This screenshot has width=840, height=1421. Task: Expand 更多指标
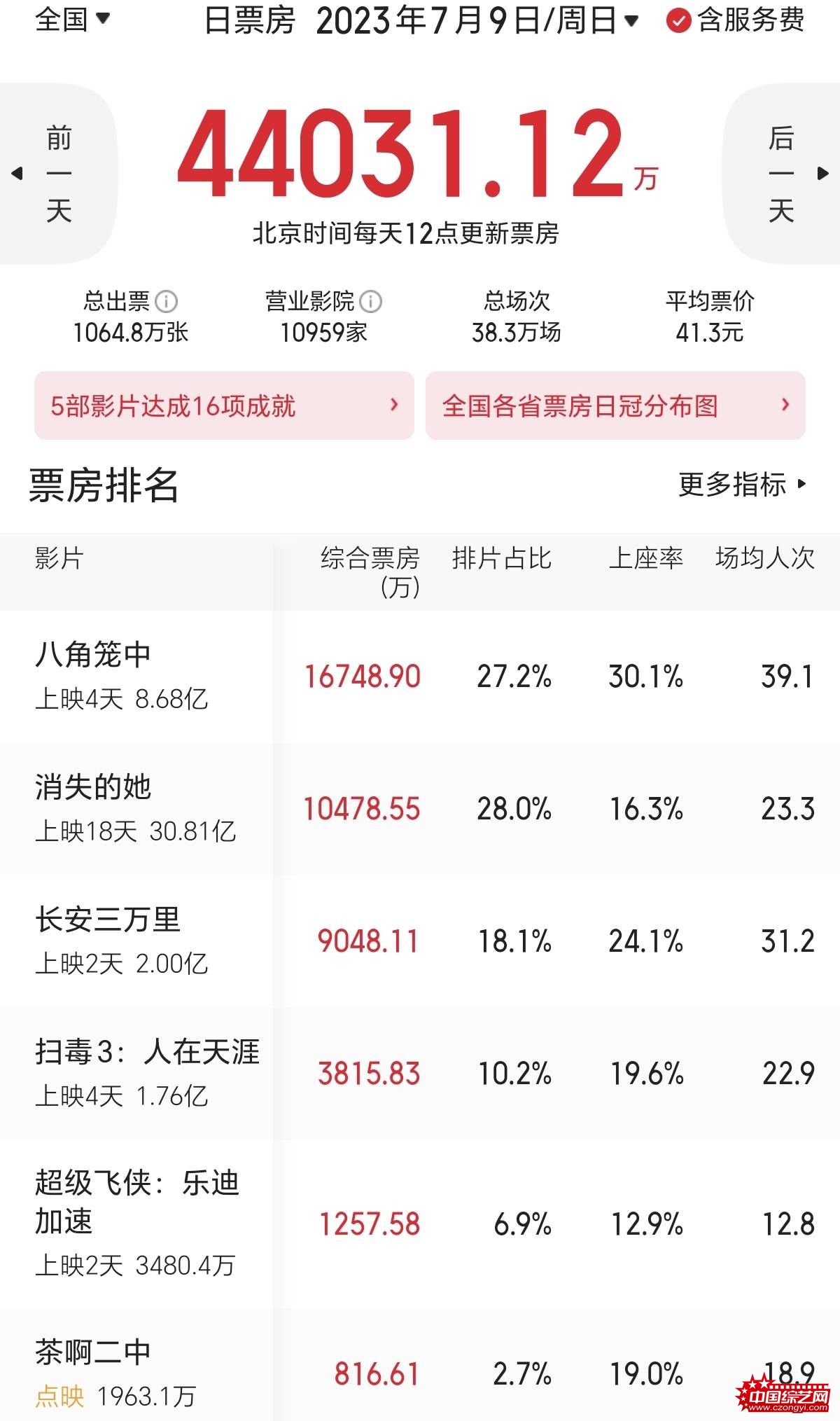743,484
